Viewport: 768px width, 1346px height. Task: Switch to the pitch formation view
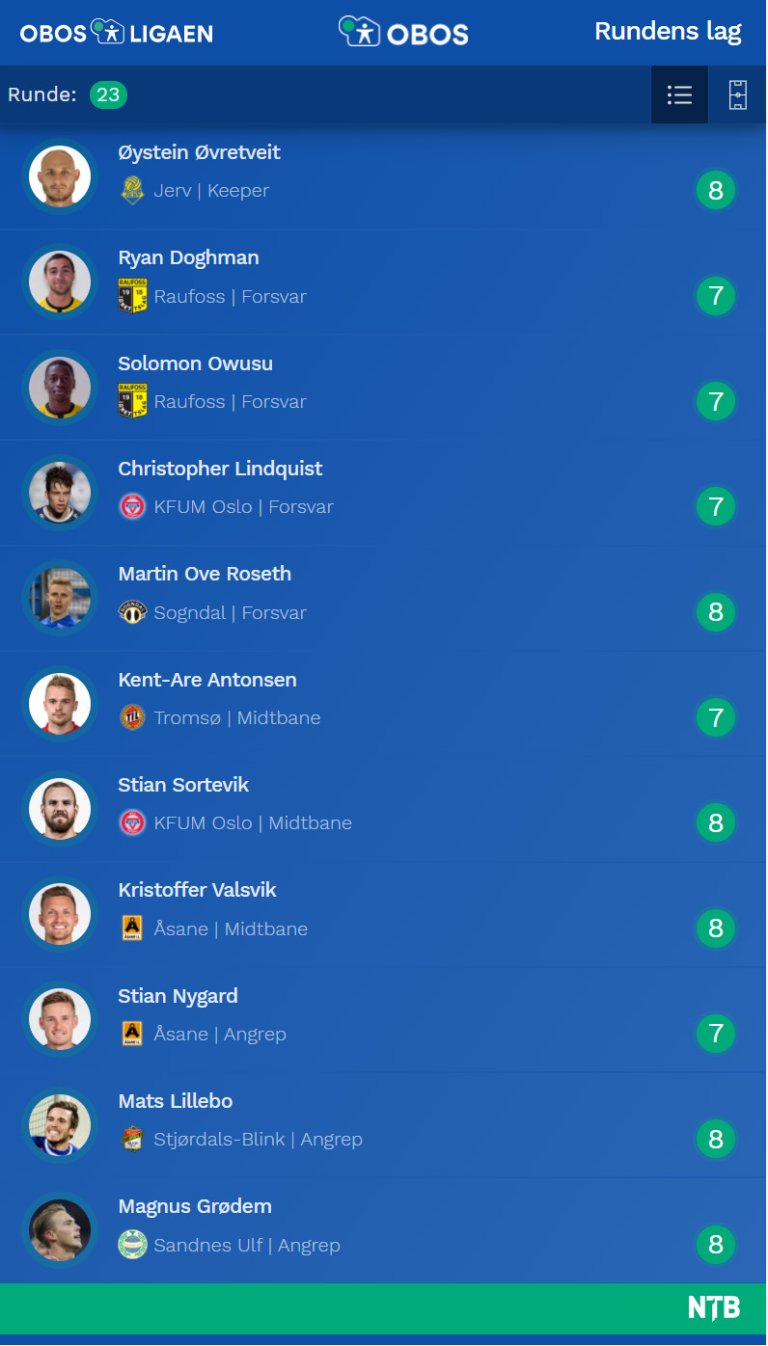point(737,95)
